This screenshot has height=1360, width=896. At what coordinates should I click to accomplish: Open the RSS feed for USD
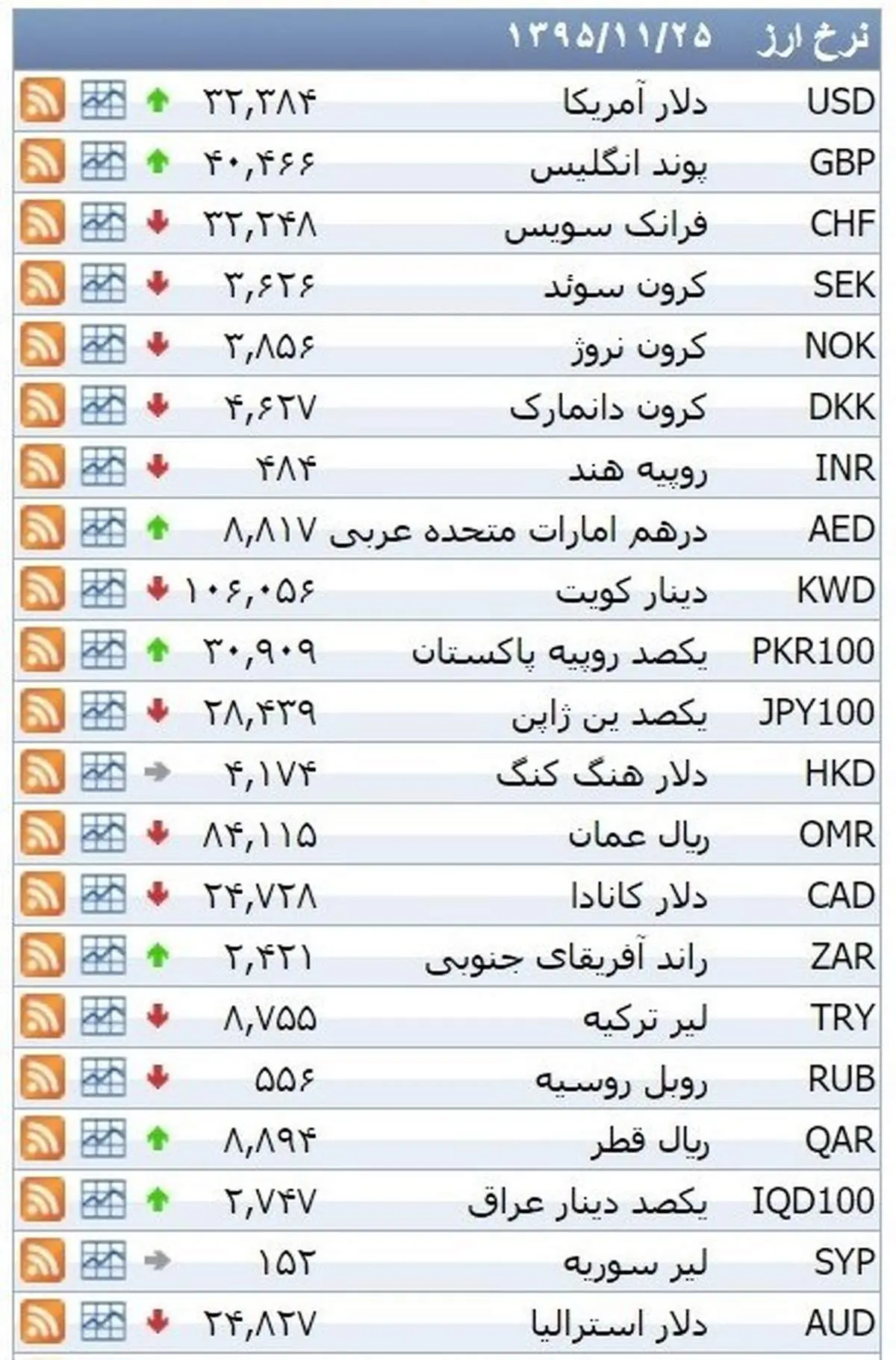[x=43, y=101]
